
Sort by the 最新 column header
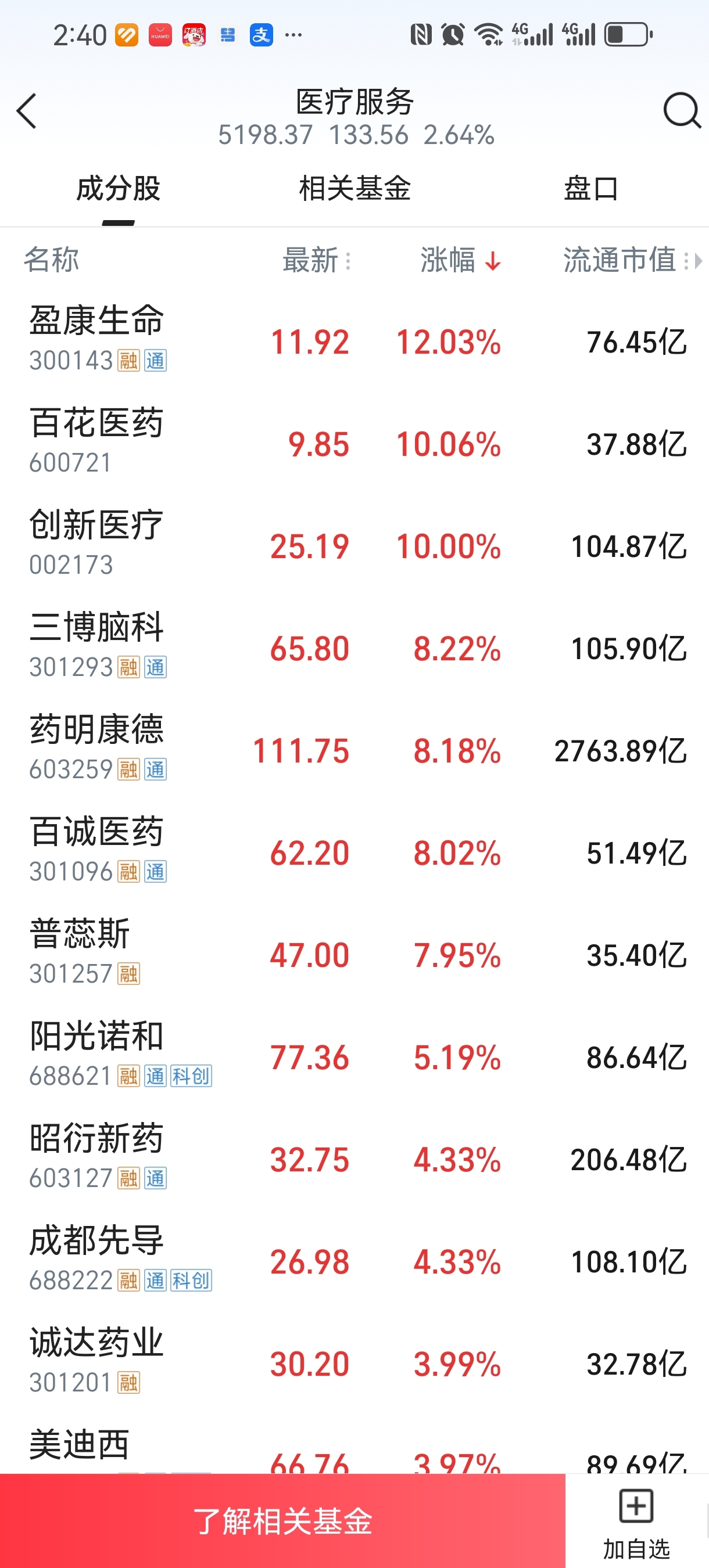pyautogui.click(x=316, y=260)
